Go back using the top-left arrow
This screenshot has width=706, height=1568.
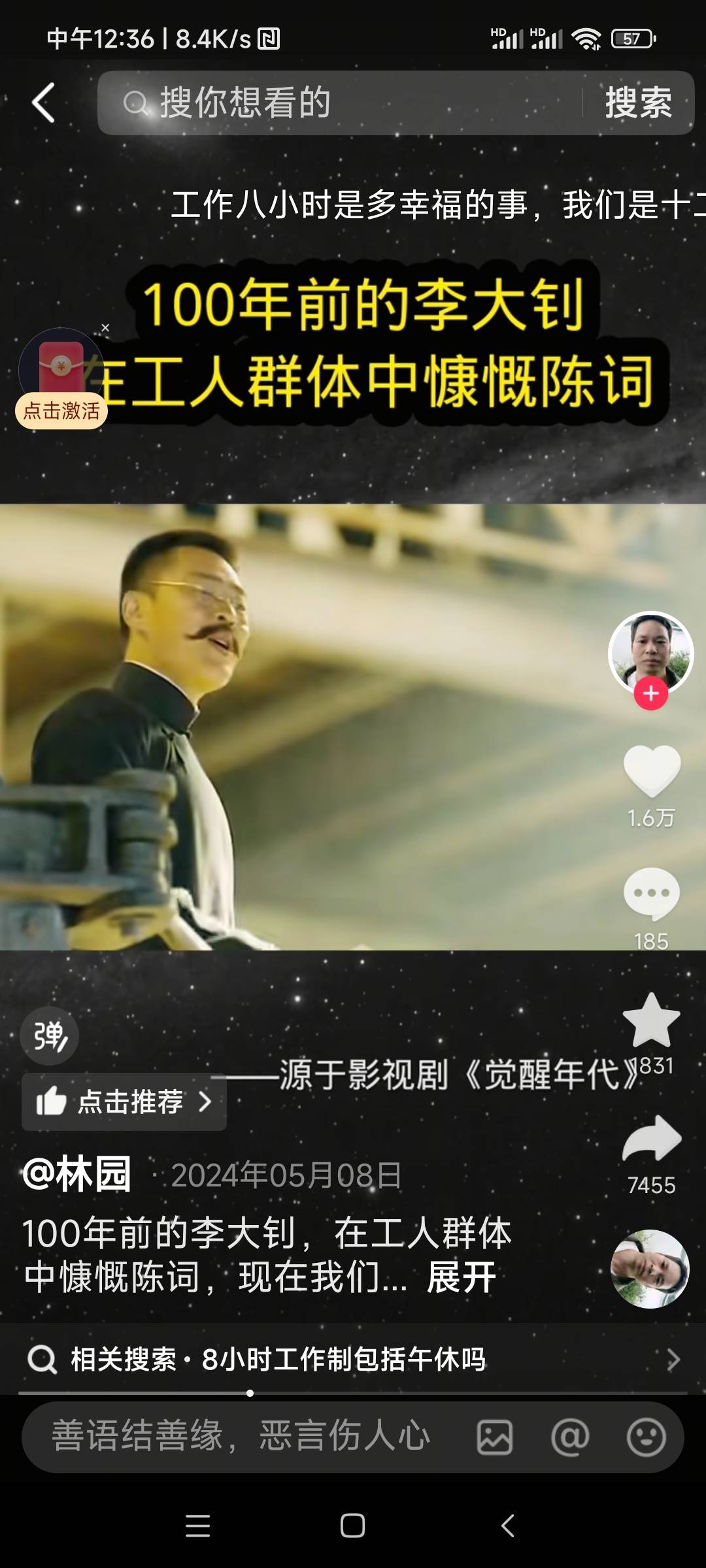(44, 103)
